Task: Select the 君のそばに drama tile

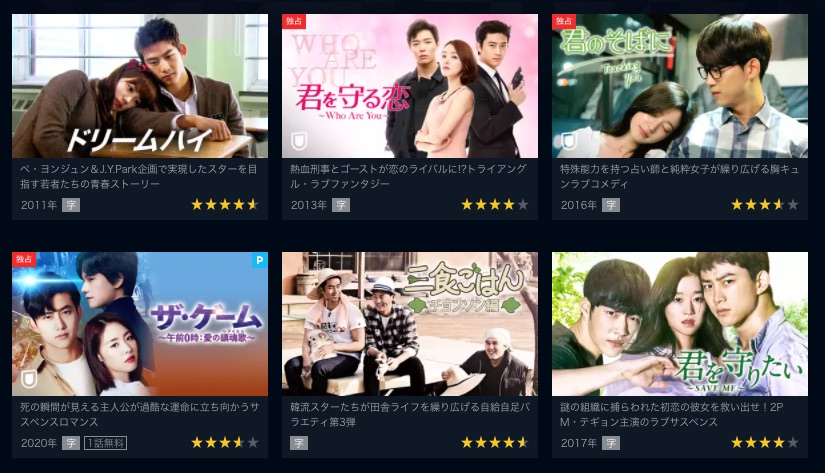Action: [x=680, y=86]
